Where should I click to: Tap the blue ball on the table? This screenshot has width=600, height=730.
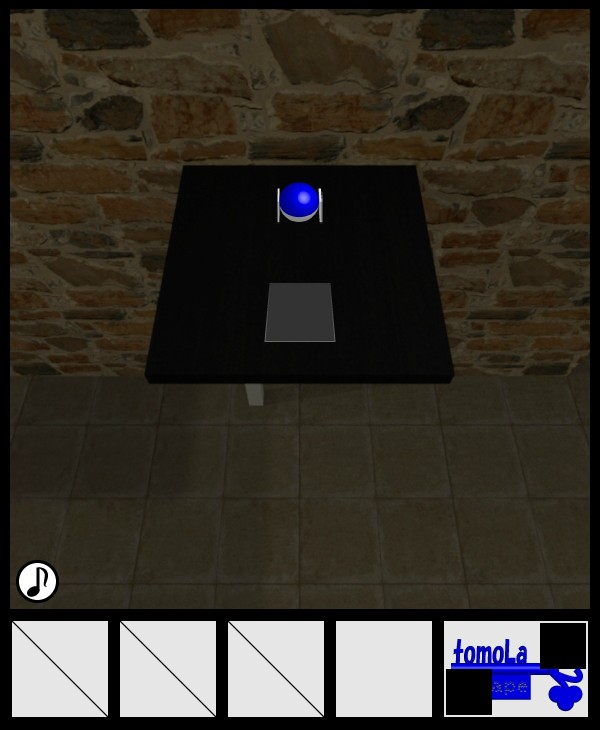(299, 200)
